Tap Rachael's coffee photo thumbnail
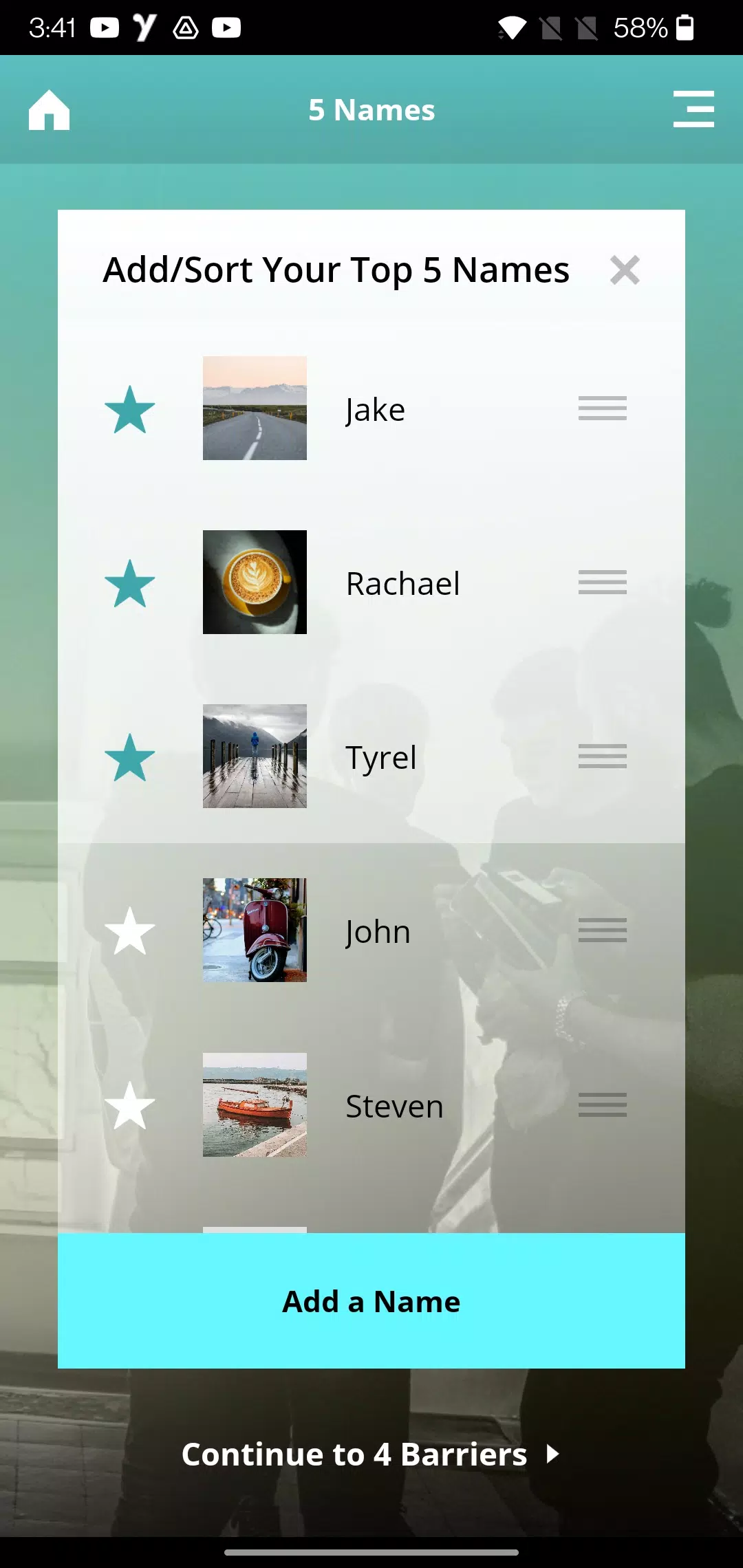The height and width of the screenshot is (1568, 743). (255, 582)
